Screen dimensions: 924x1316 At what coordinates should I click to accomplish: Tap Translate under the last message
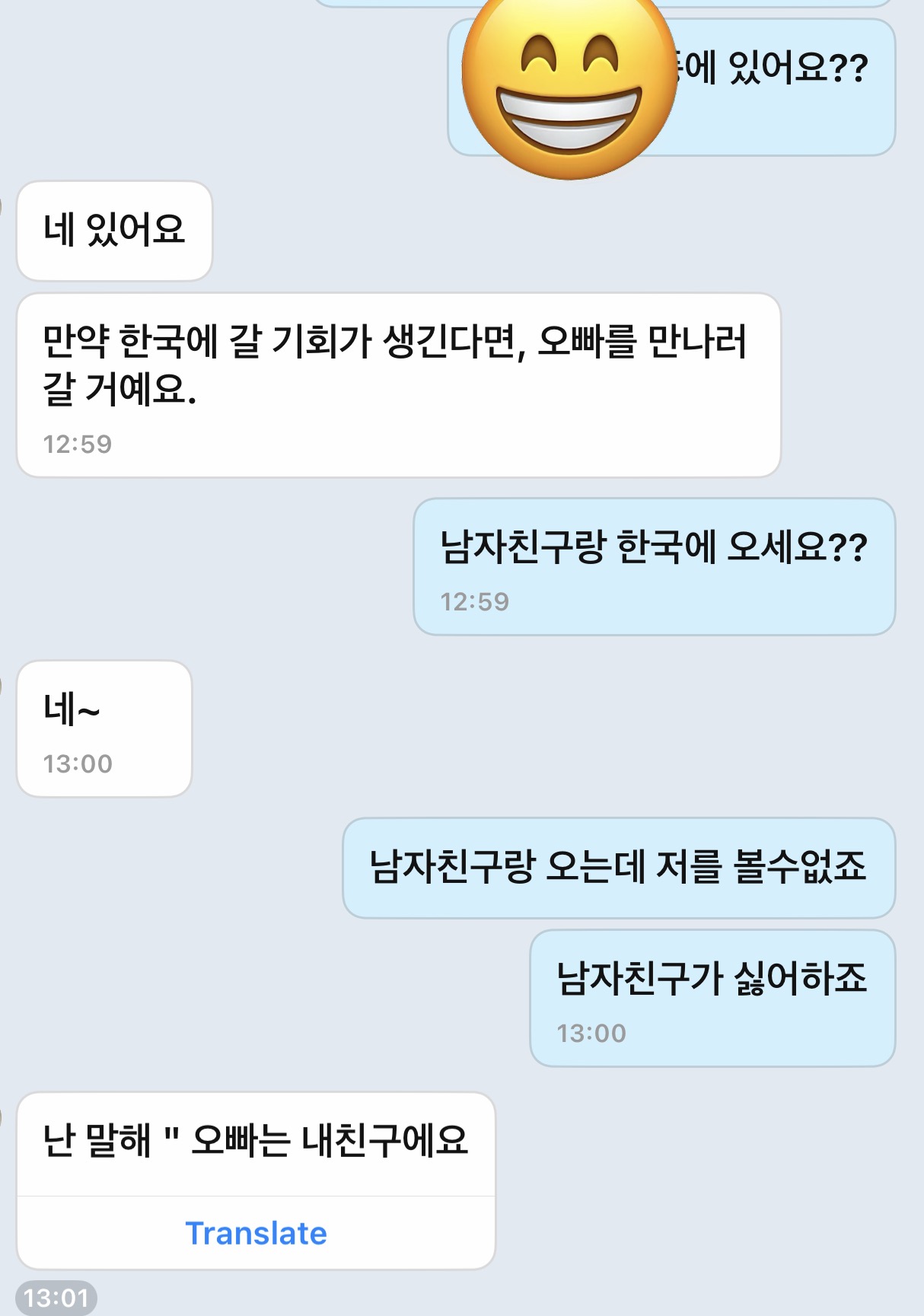pos(256,1233)
